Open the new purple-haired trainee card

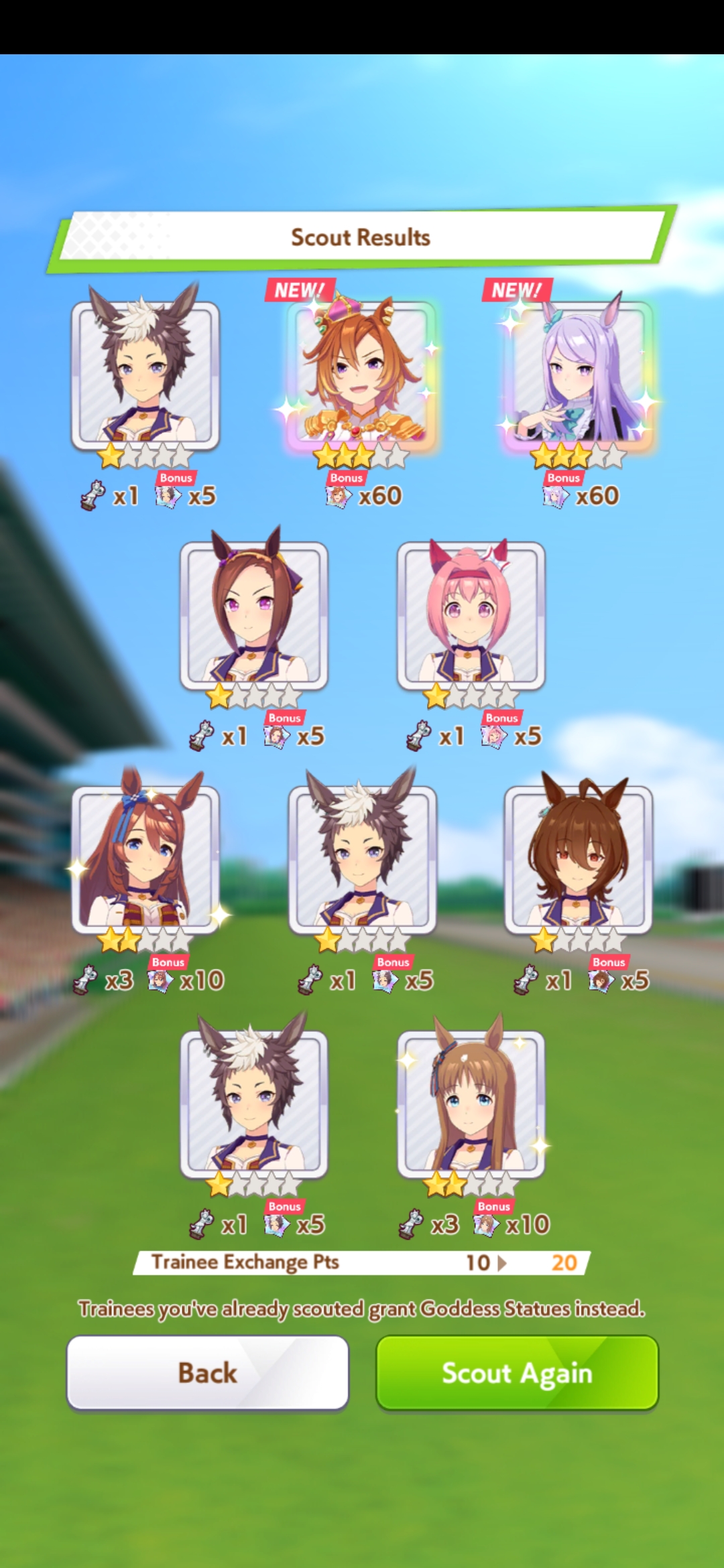579,375
